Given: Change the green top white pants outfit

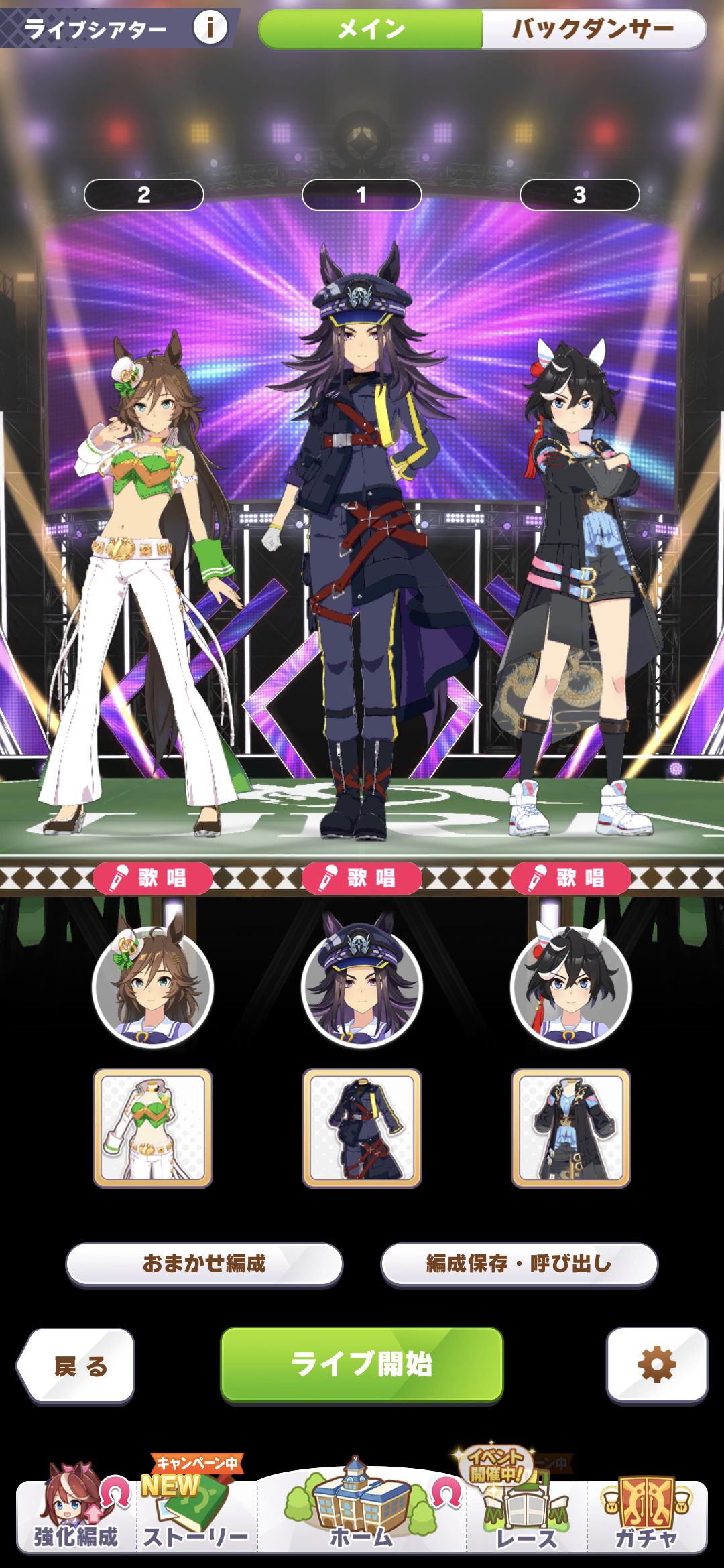Looking at the screenshot, I should click(x=153, y=1128).
